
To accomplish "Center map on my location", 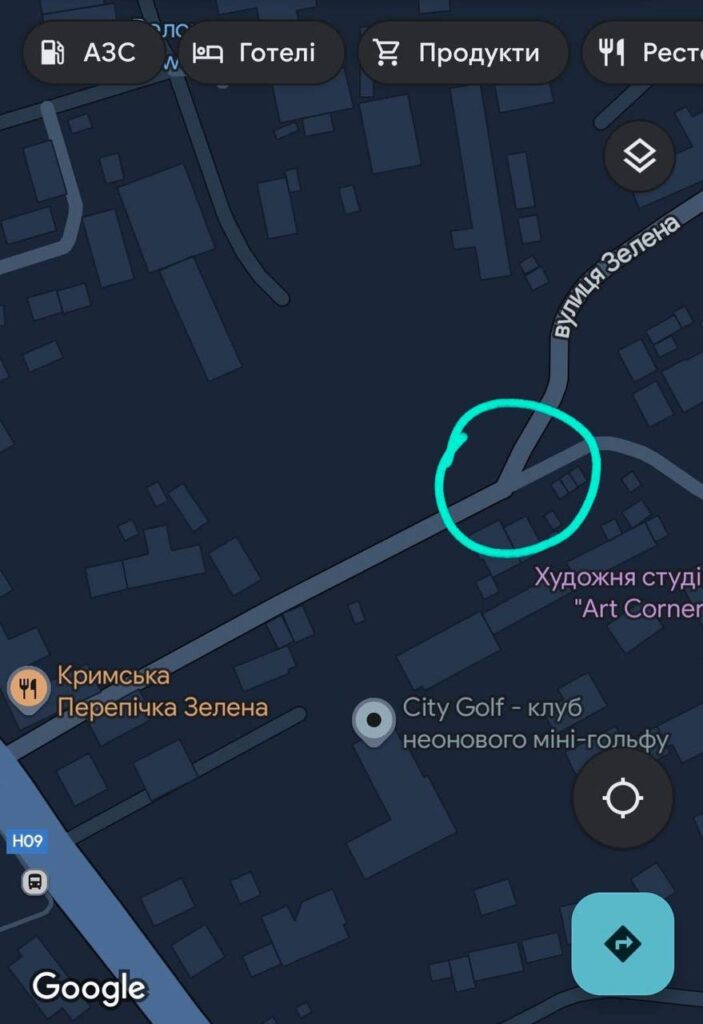I will (622, 799).
